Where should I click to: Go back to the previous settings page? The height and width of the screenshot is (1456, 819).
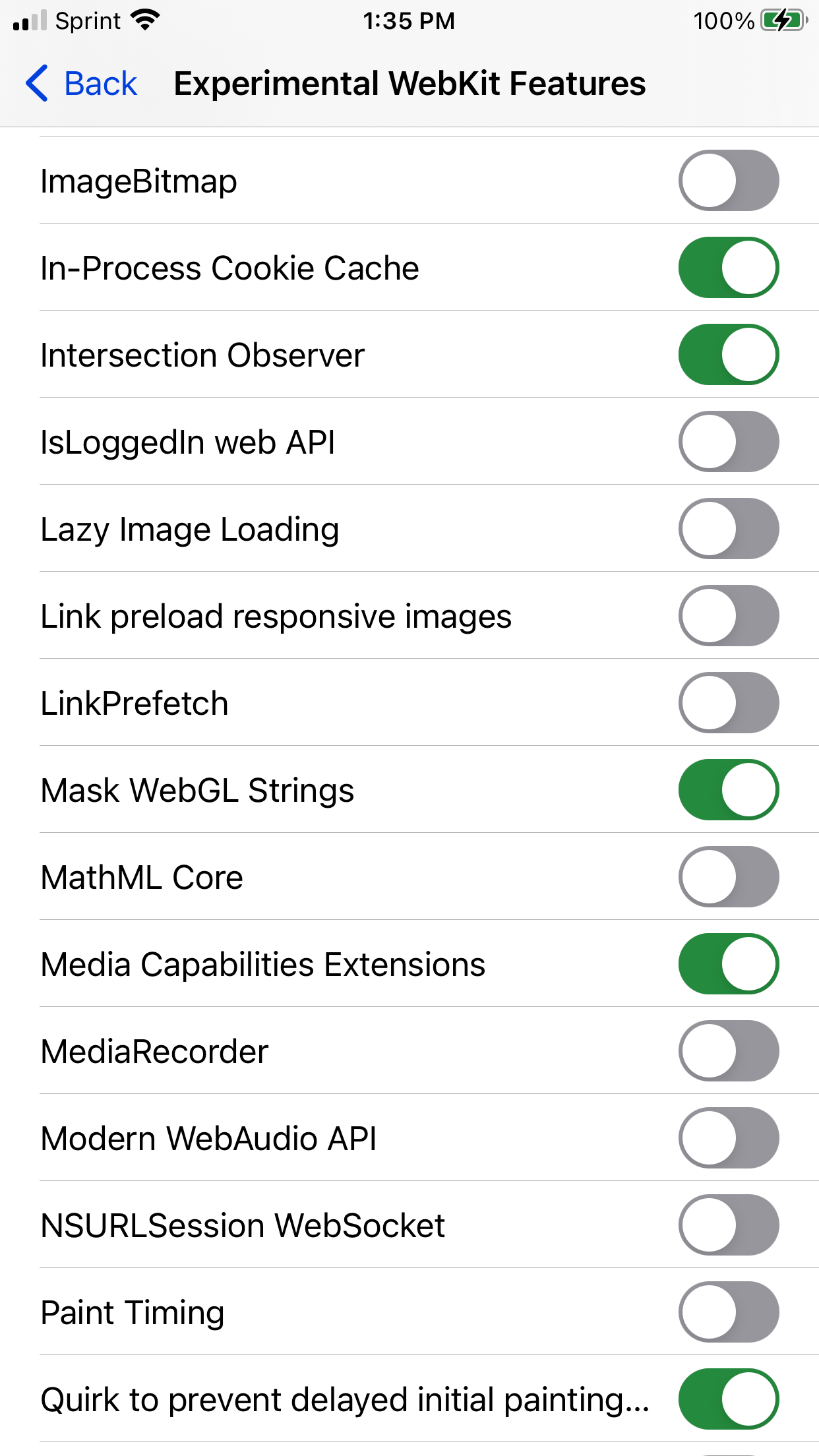[82, 84]
